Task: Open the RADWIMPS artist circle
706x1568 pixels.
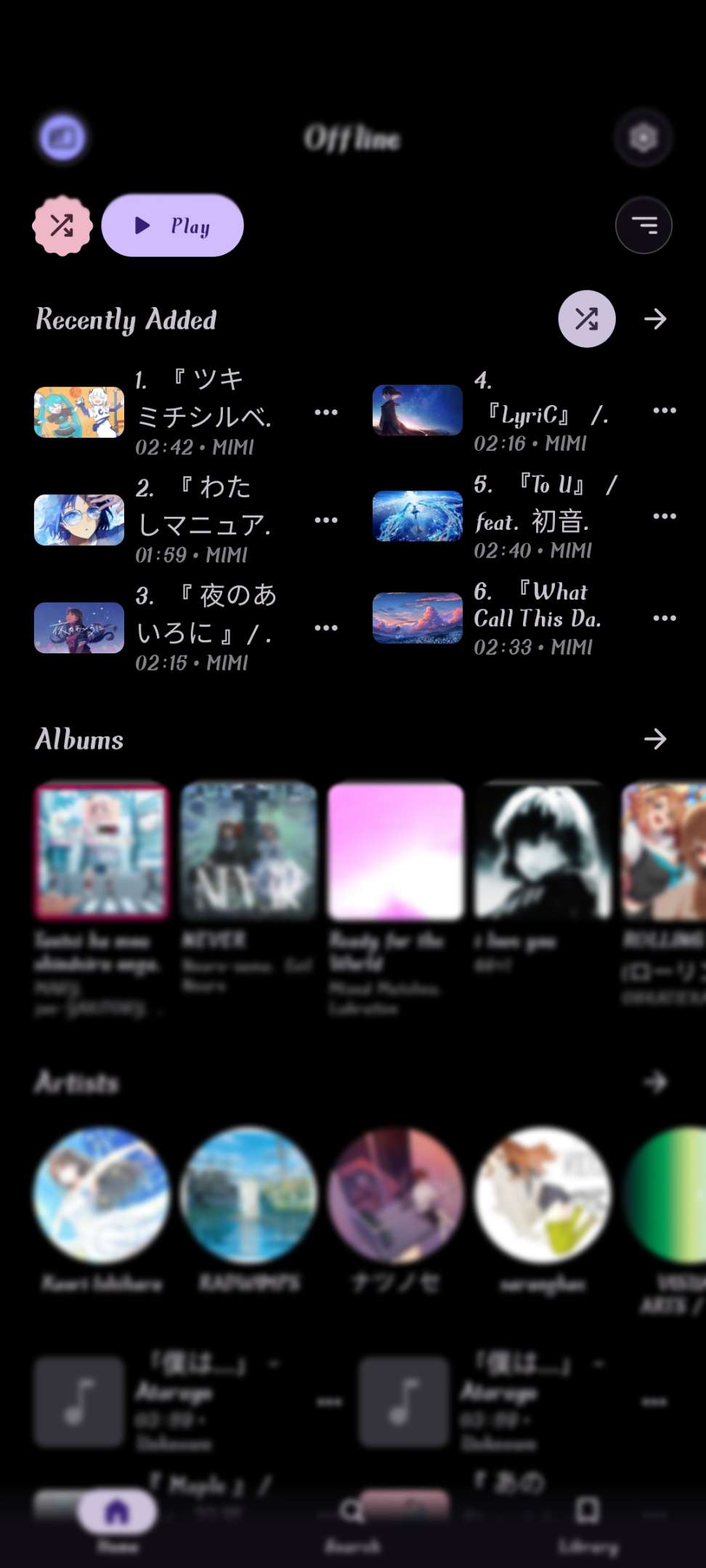Action: tap(249, 1194)
